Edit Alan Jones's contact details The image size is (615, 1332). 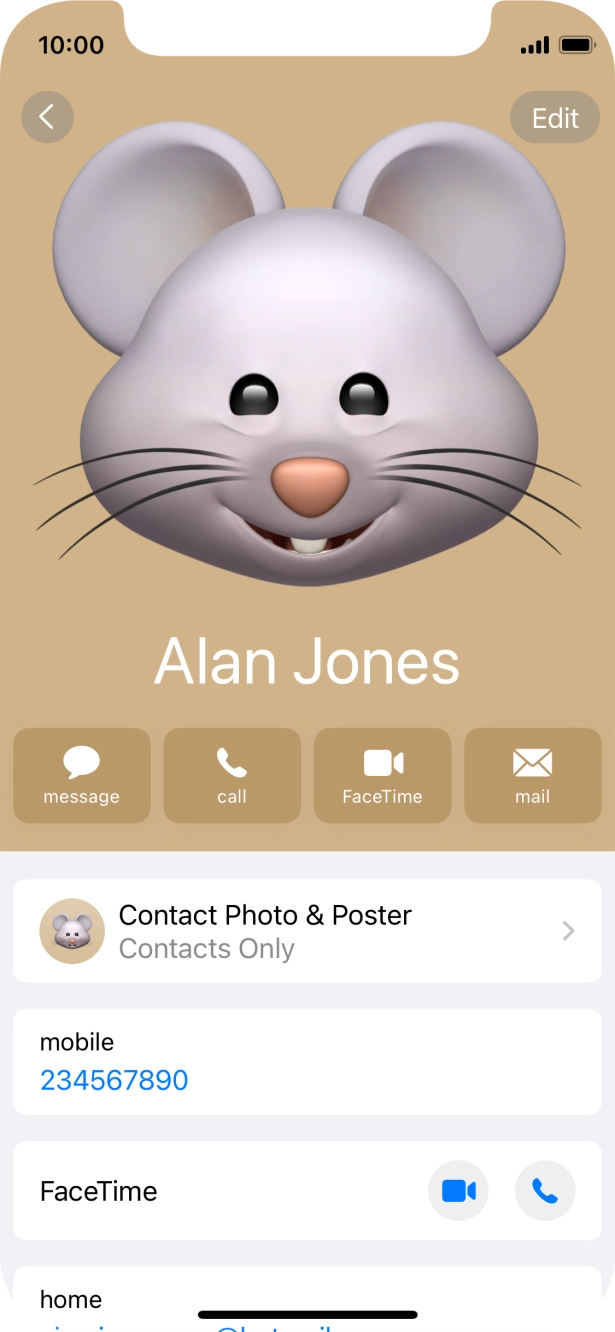555,118
